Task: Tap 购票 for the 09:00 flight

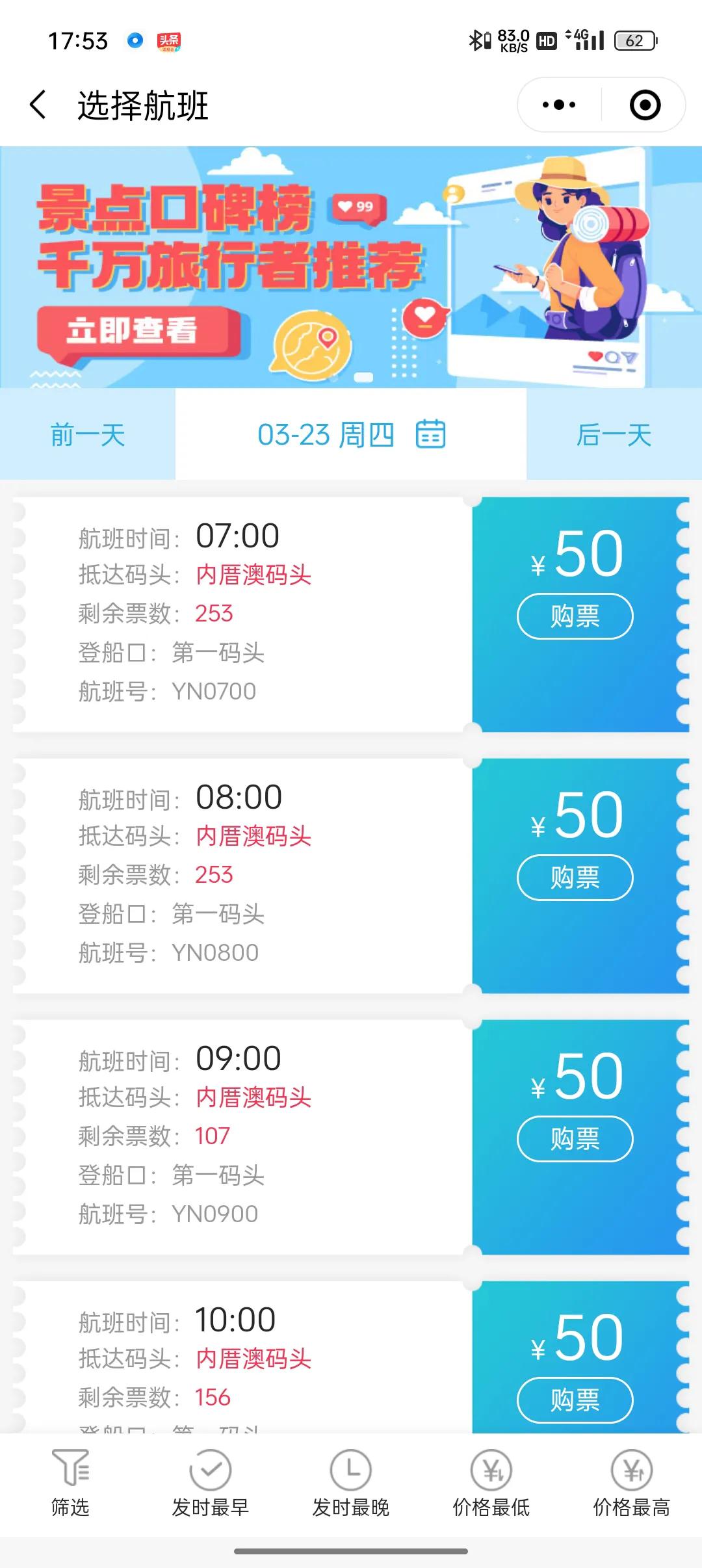Action: click(x=574, y=1139)
